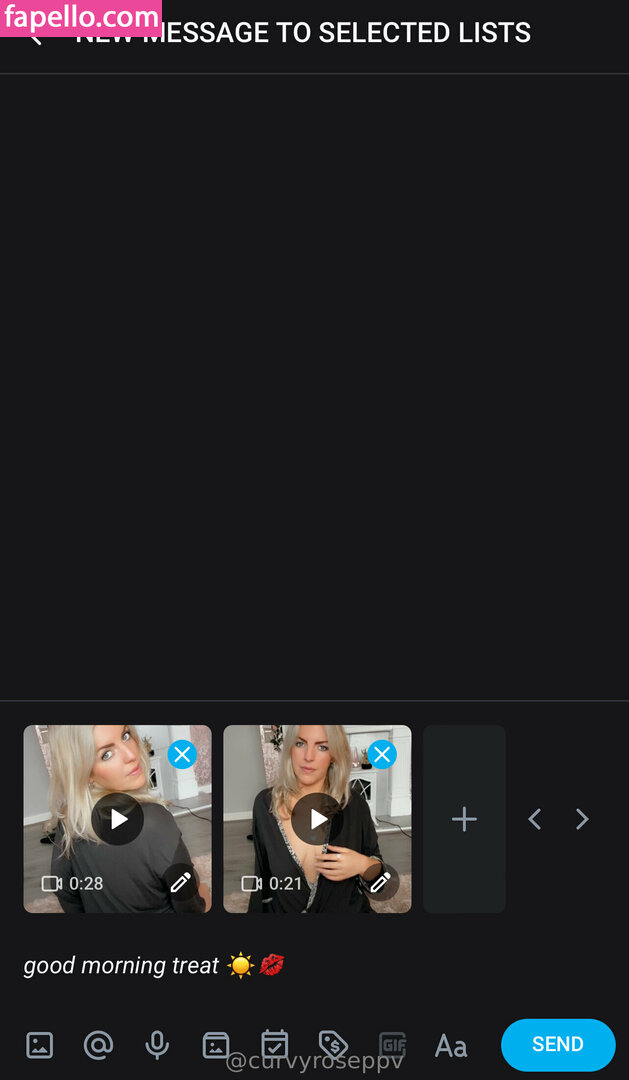Add another media item with the plus tile
Image resolution: width=629 pixels, height=1080 pixels.
[464, 819]
